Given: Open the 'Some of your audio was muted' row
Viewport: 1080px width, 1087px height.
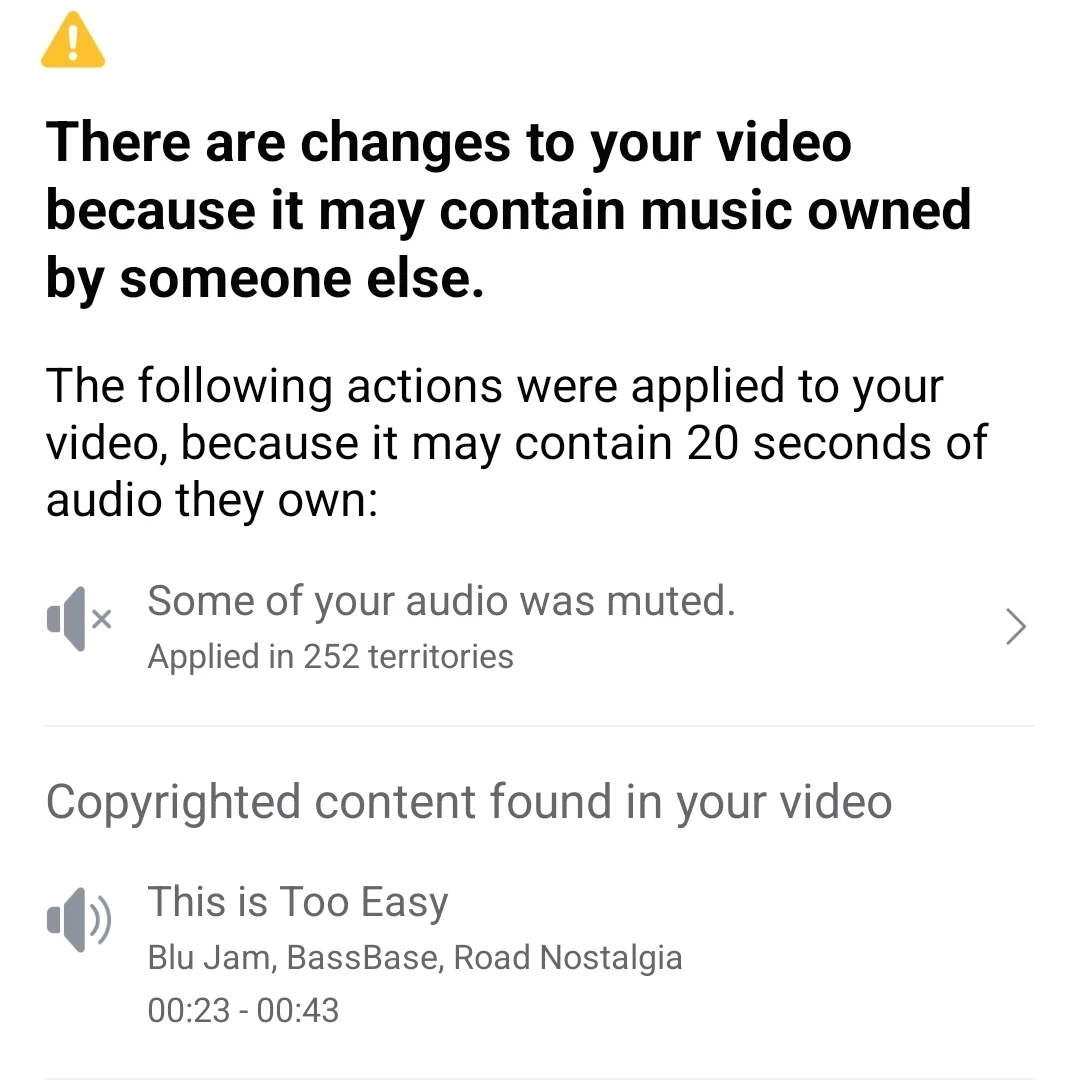Looking at the screenshot, I should tap(540, 627).
